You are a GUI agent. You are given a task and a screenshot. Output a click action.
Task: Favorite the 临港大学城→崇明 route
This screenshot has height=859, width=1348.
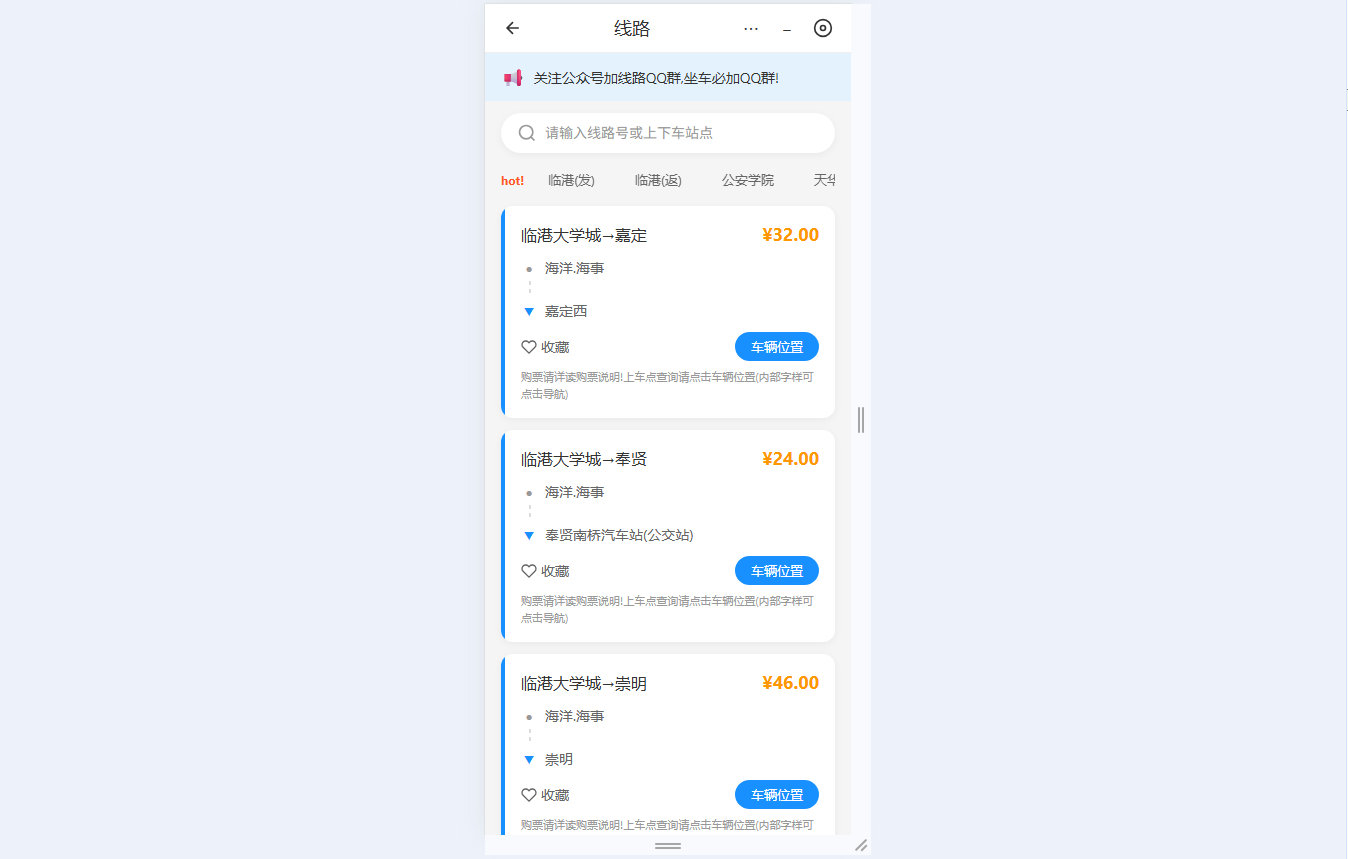pos(545,795)
